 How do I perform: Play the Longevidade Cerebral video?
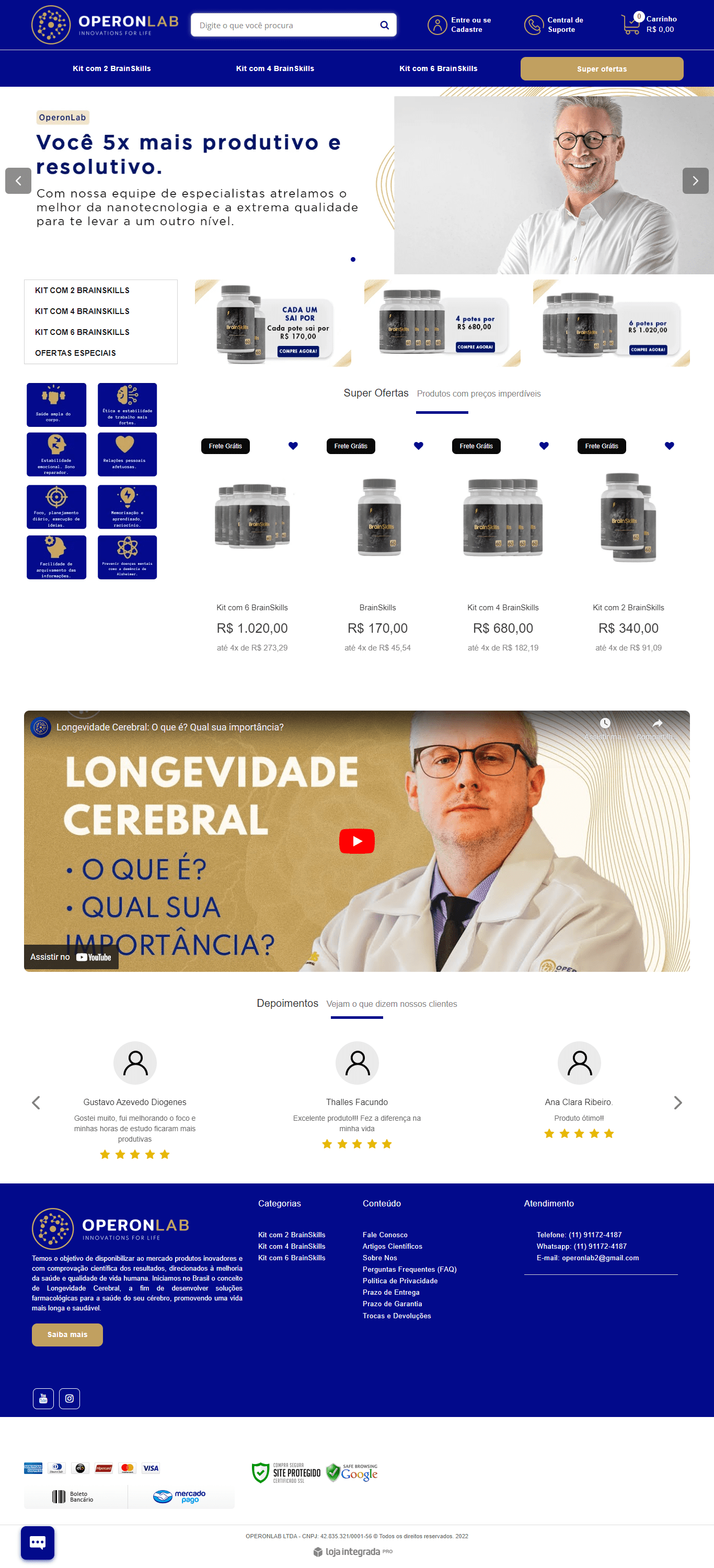point(356,841)
